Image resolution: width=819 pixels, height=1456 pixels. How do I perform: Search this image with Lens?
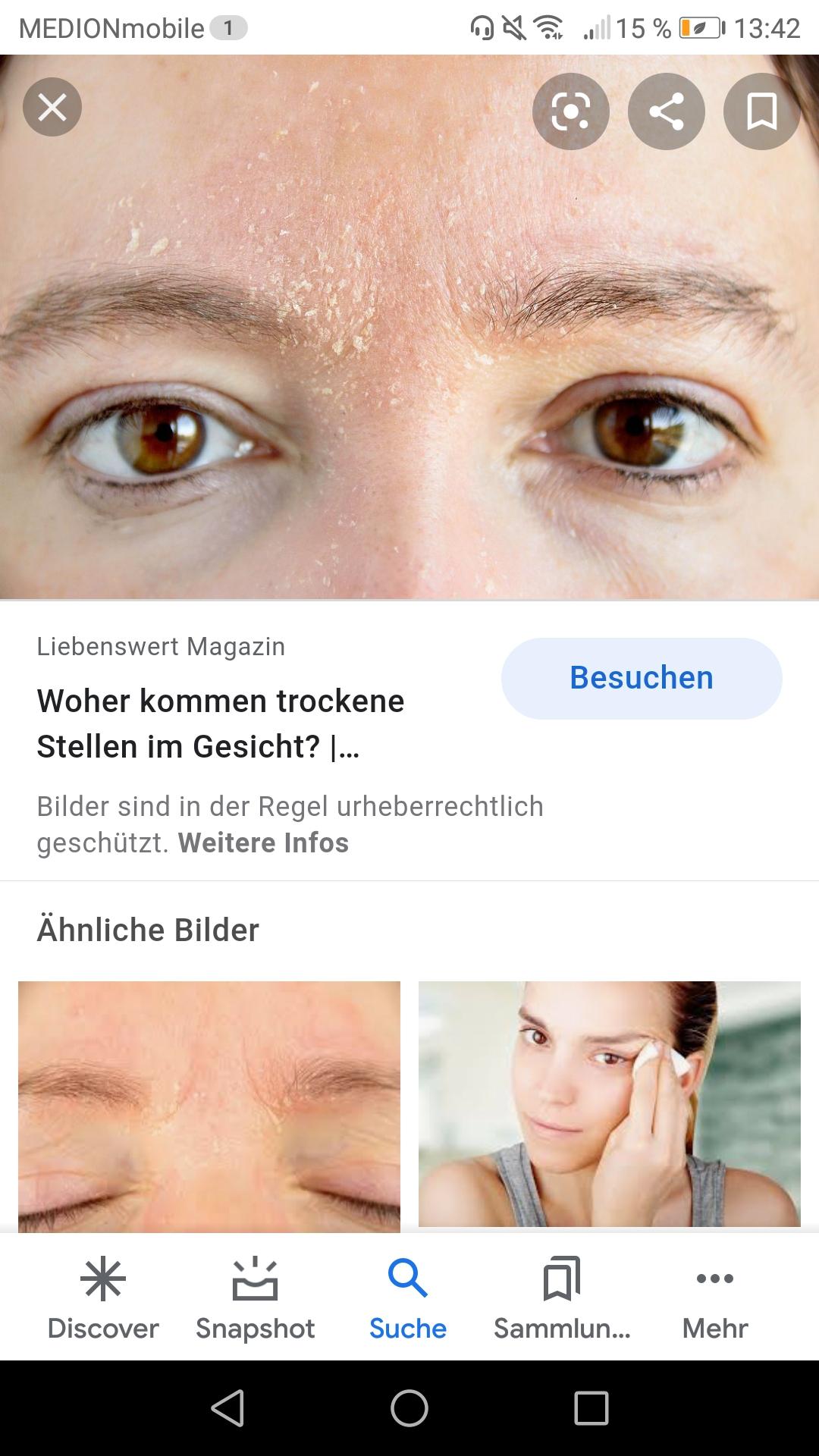(x=570, y=111)
